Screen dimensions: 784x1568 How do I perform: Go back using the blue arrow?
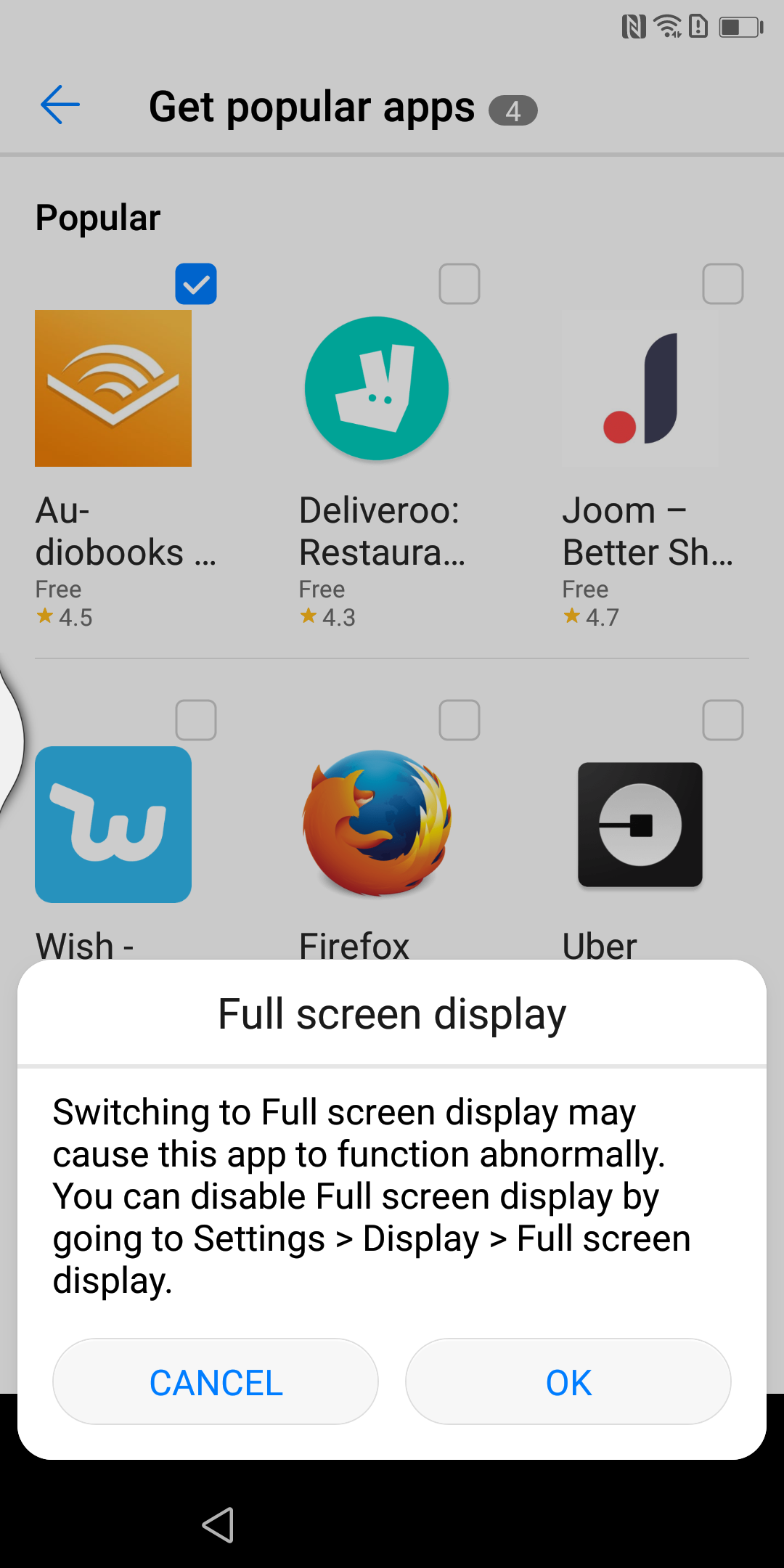[60, 105]
